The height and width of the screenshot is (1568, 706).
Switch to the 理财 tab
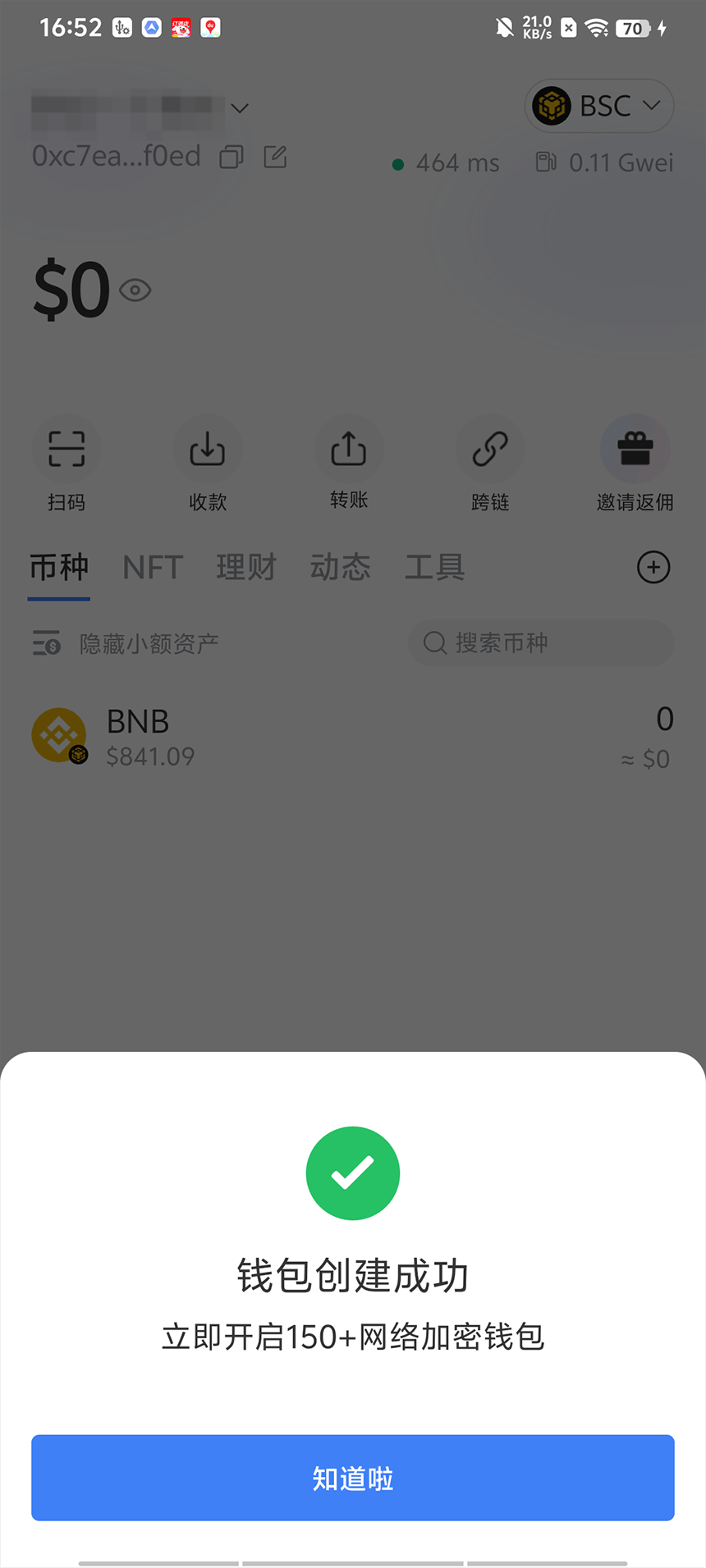(246, 567)
